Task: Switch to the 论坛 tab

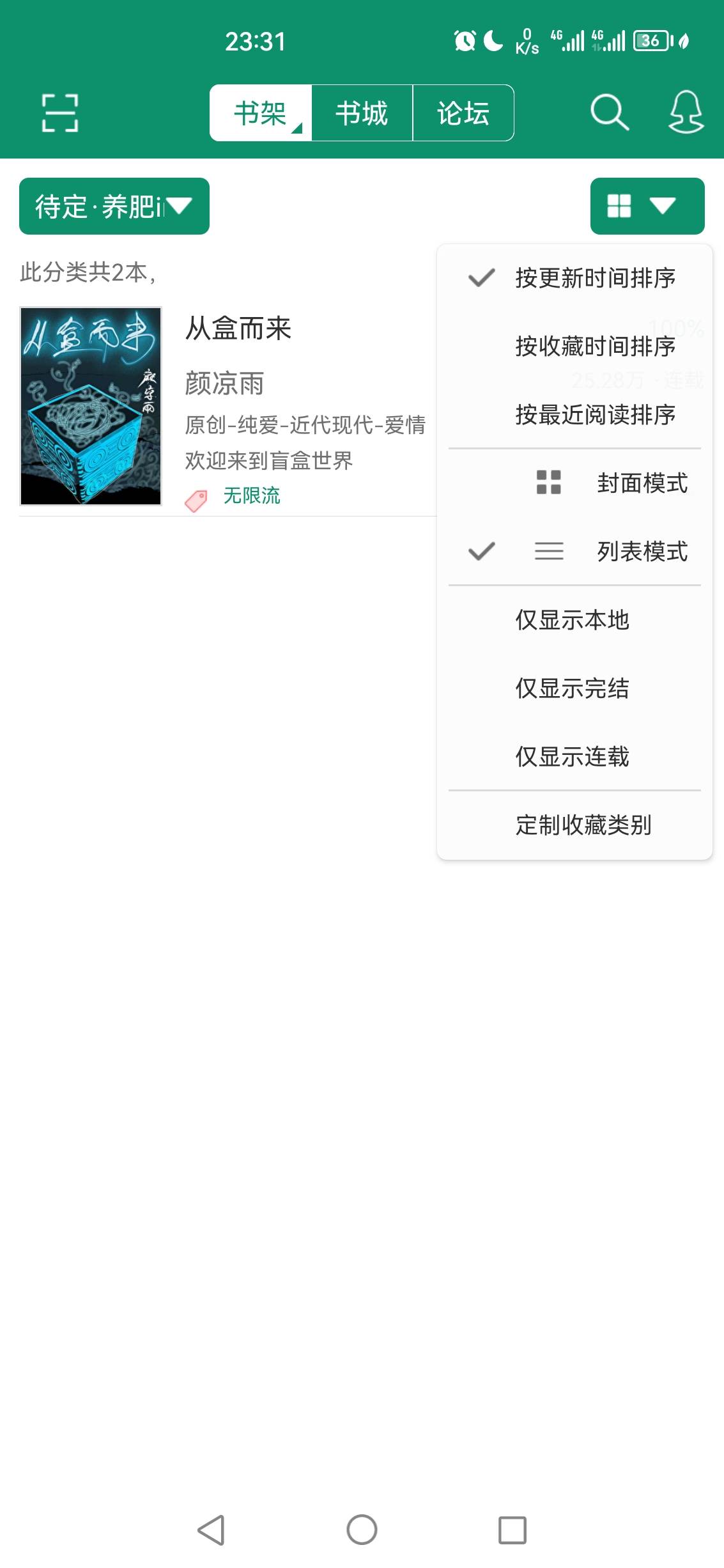Action: [463, 113]
